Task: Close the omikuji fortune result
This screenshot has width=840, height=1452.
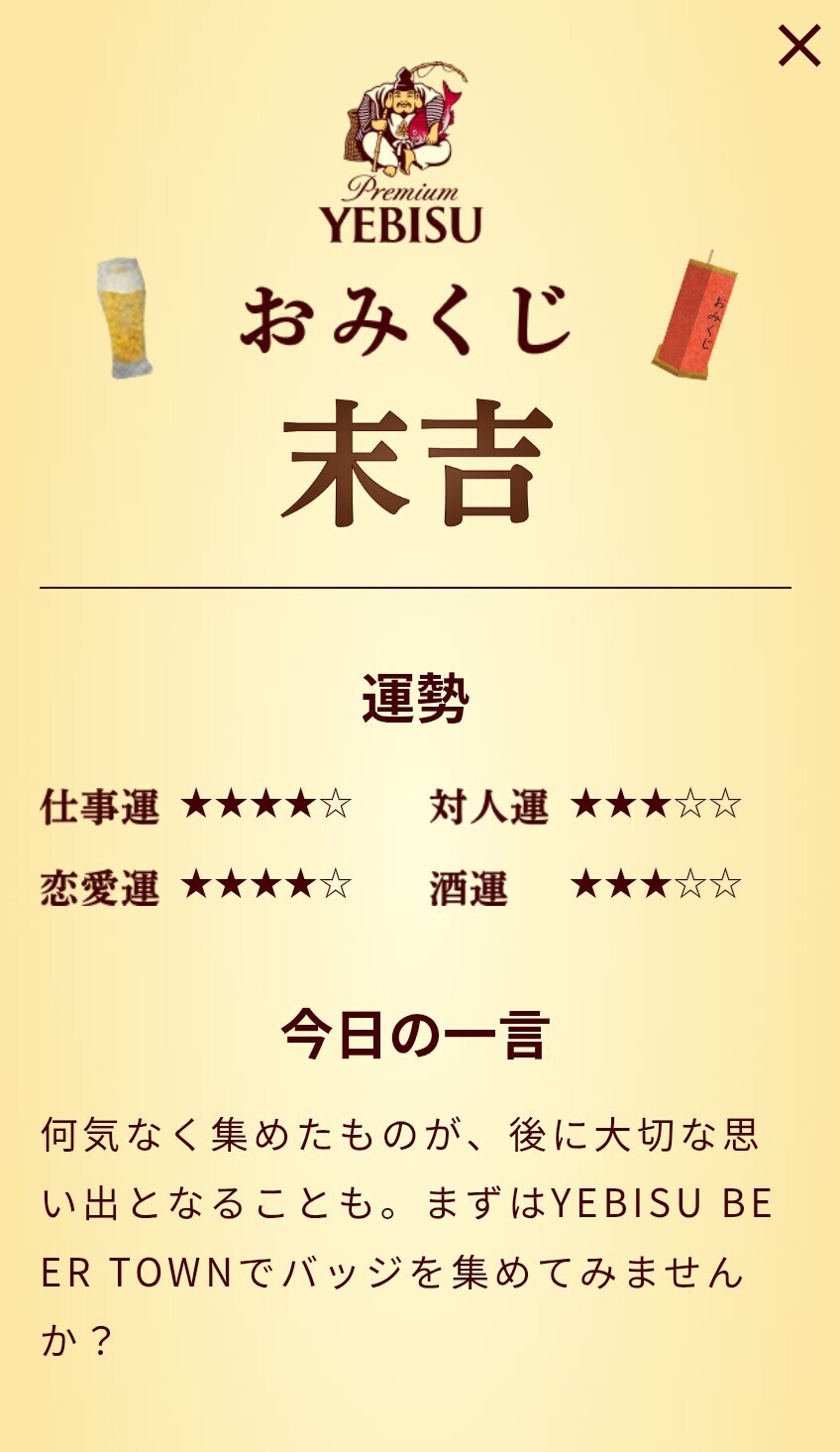Action: [798, 46]
